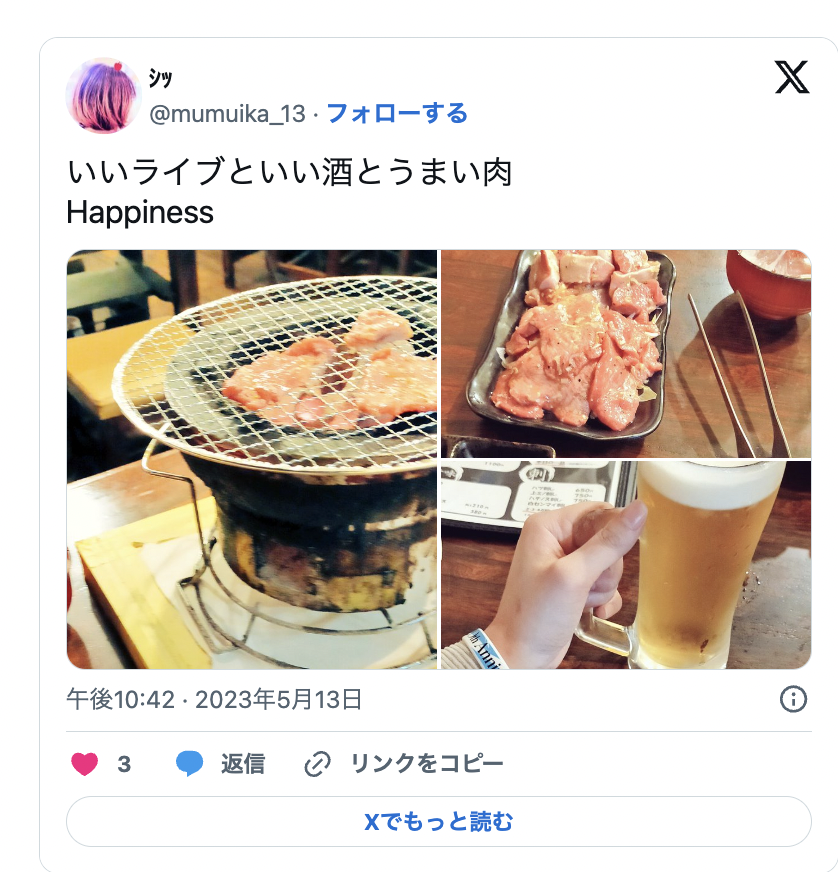Image resolution: width=838 pixels, height=872 pixels.
Task: Open the profile avatar of mumuika_13
Action: (102, 95)
